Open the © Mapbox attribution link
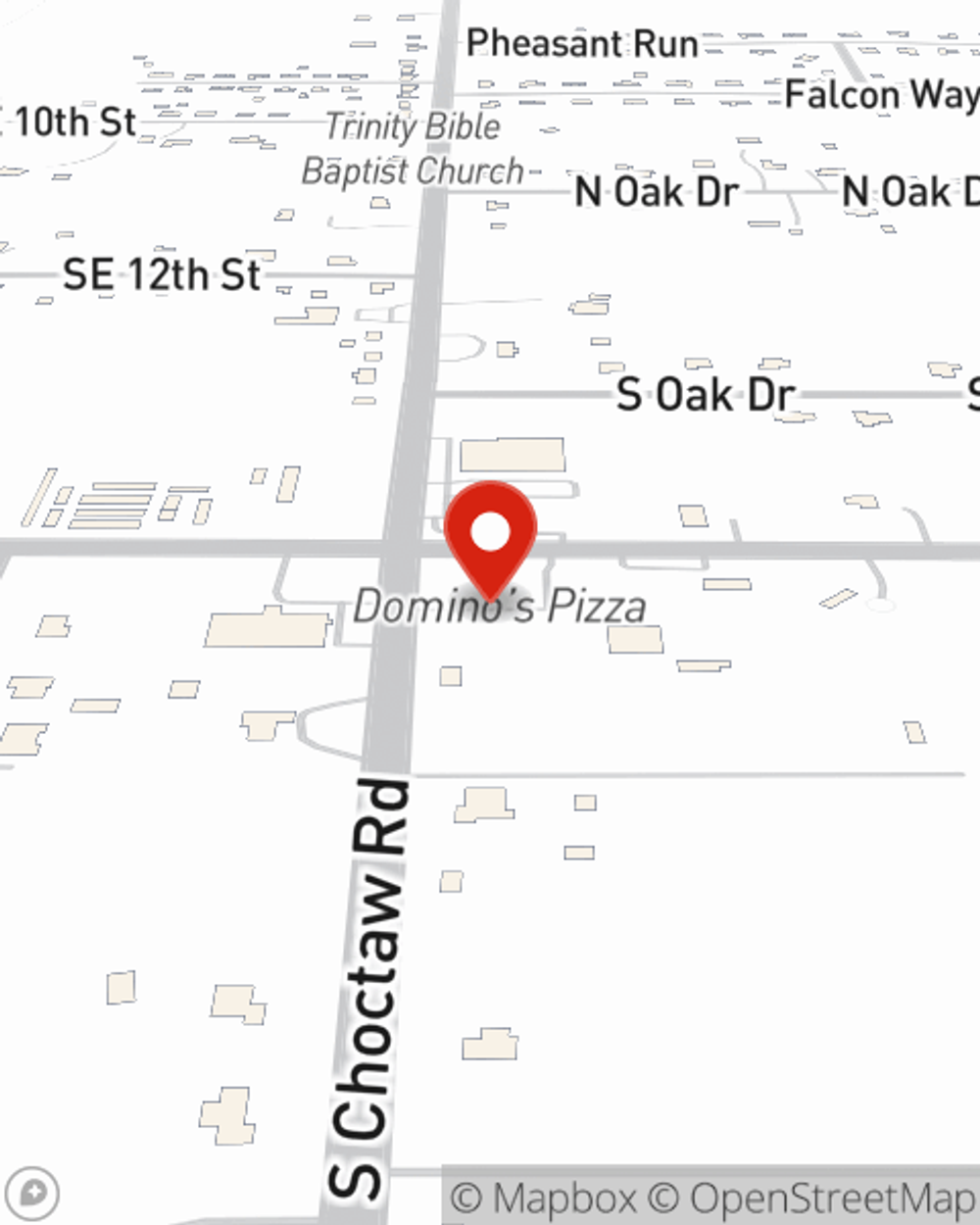The width and height of the screenshot is (980, 1225). [543, 1199]
